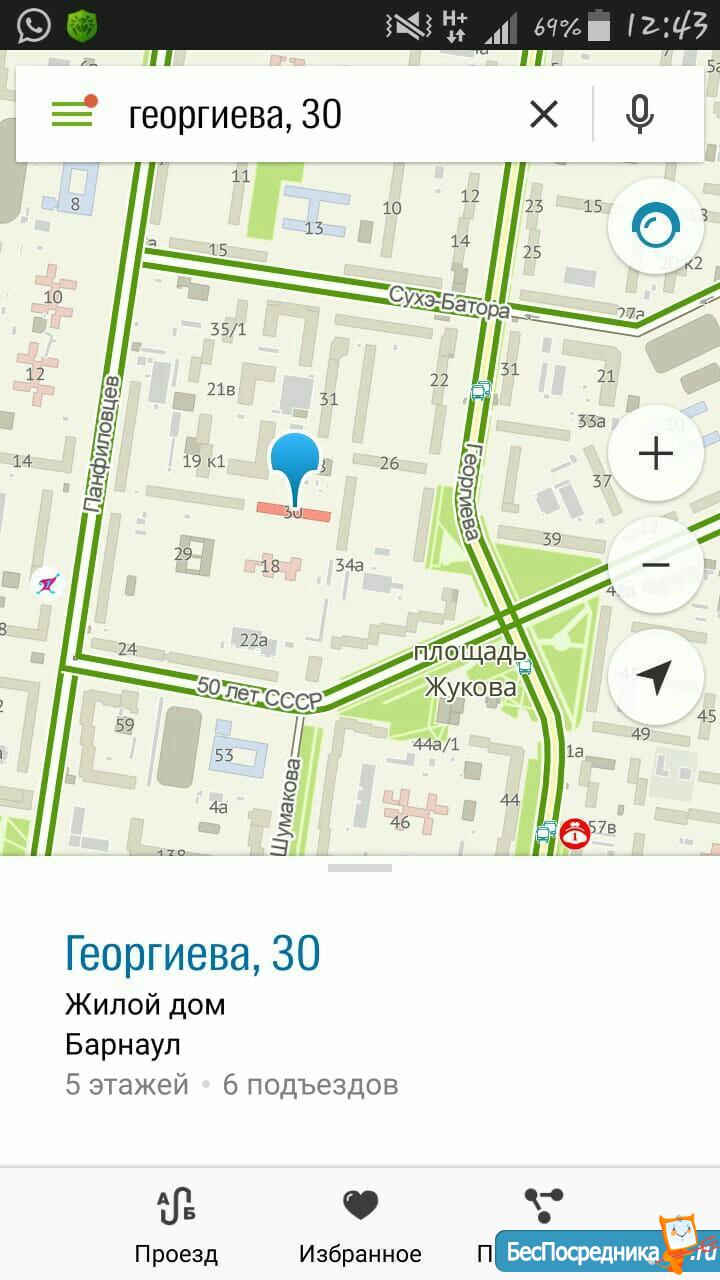This screenshot has width=720, height=1280.
Task: Zoom in the map with plus
Action: tap(655, 454)
